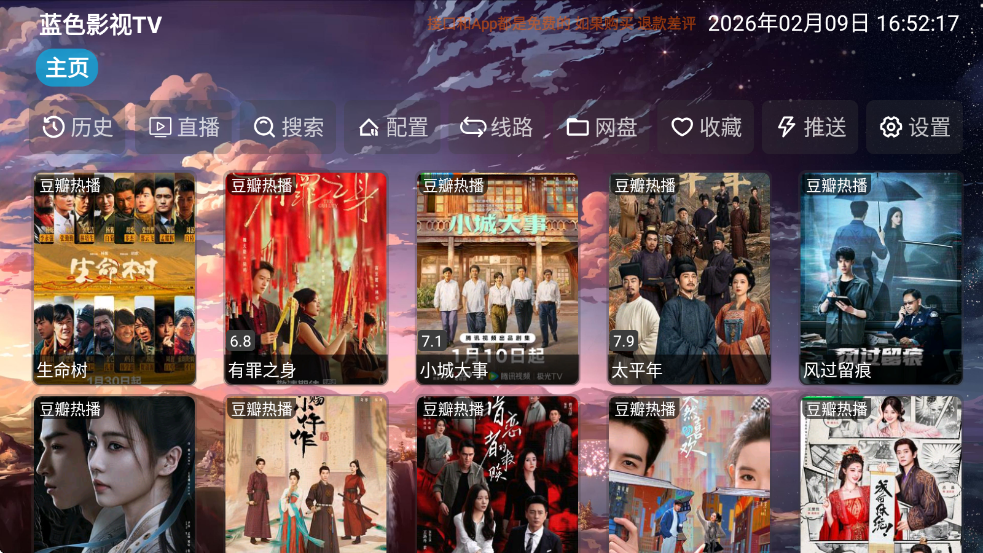Open the 搜索 search page
This screenshot has width=983, height=553.
click(289, 127)
